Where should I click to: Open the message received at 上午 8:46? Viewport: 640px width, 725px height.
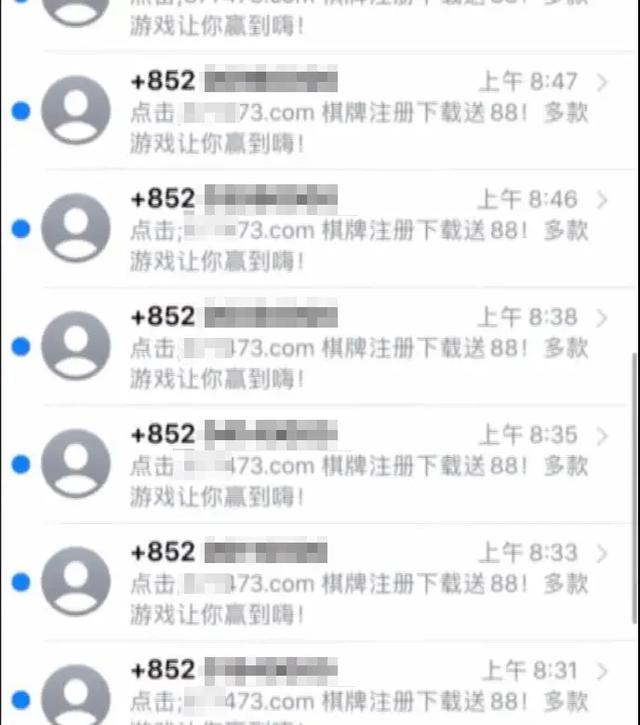coord(360,229)
